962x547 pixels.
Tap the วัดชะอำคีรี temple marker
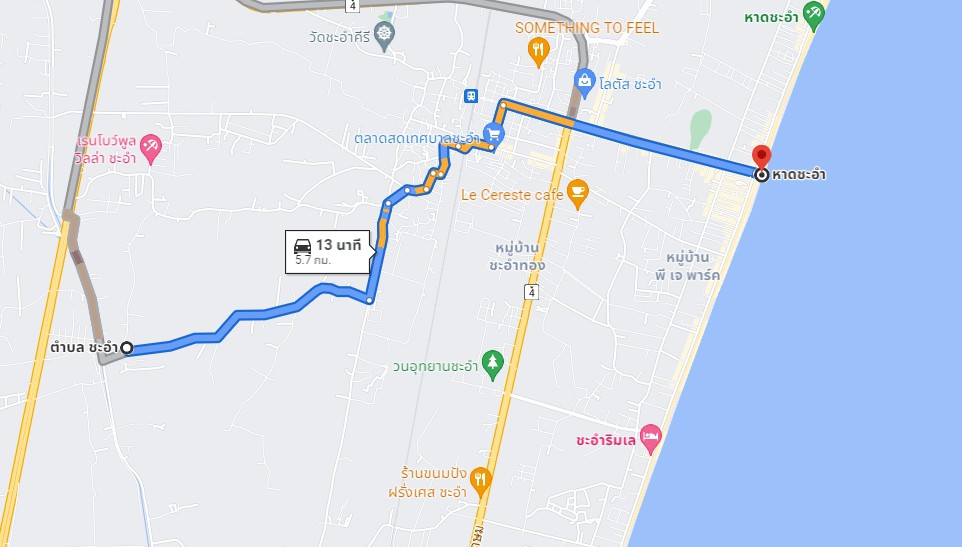385,34
